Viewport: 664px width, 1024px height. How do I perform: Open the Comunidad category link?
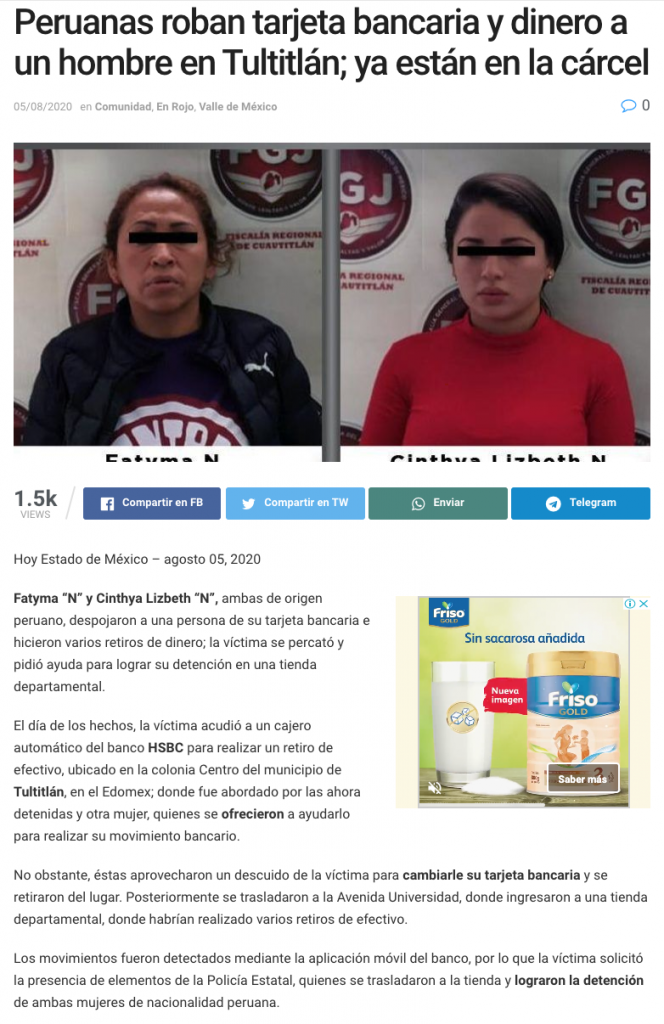(x=123, y=107)
